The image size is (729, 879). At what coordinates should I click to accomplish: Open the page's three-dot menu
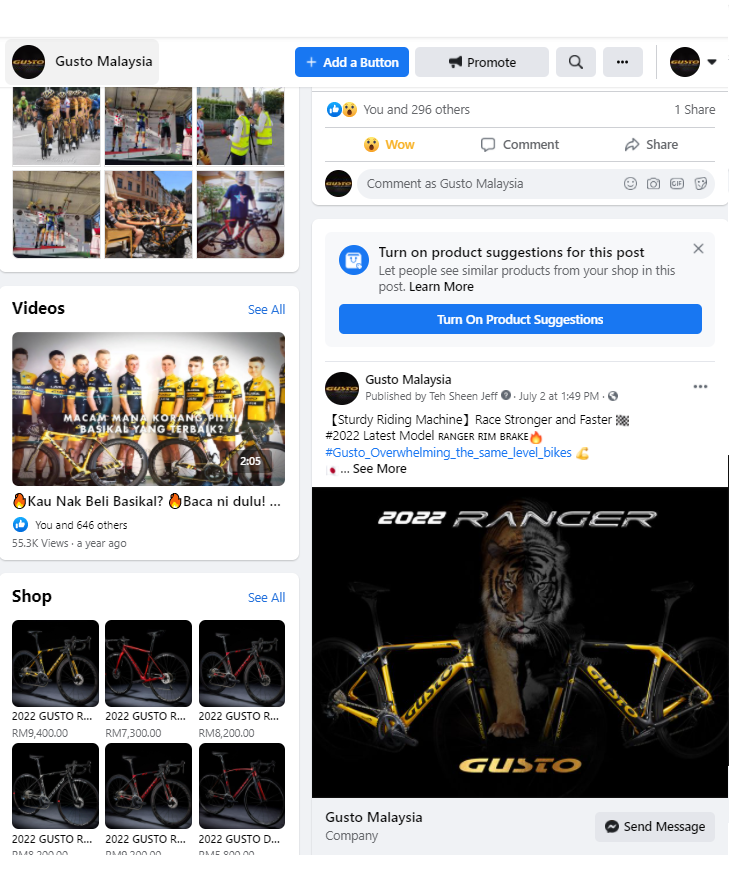[x=622, y=62]
